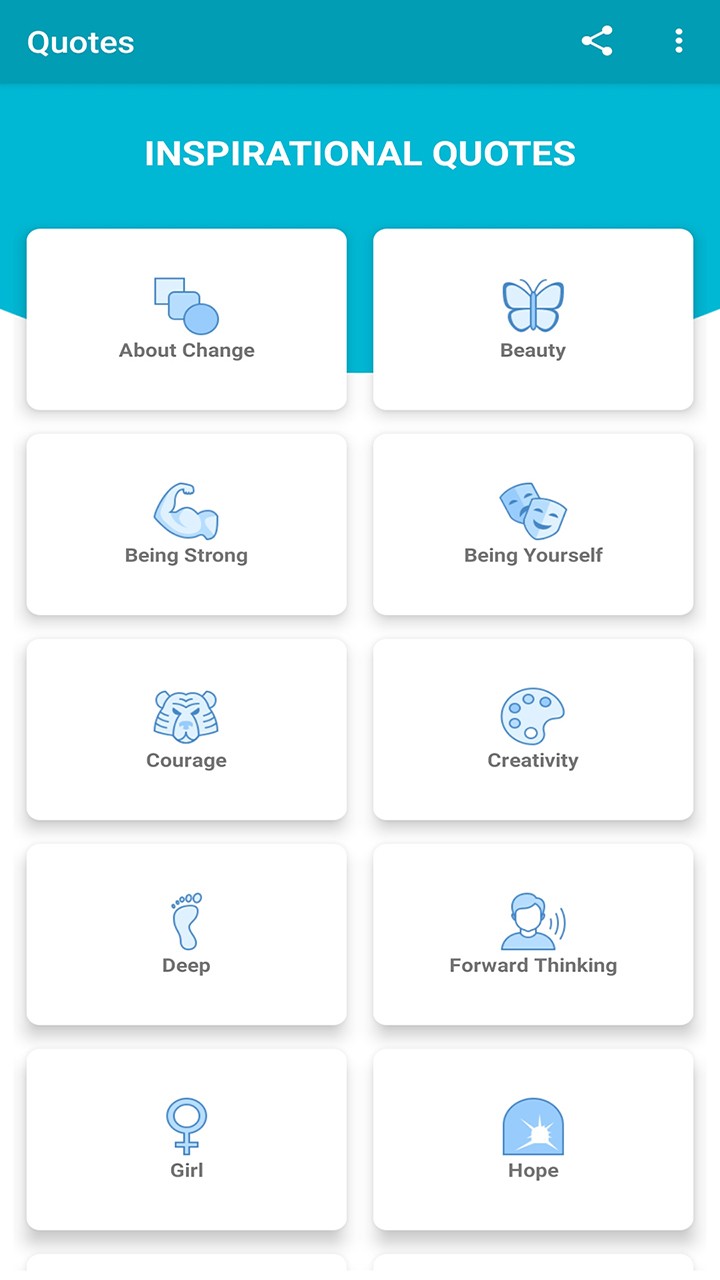This screenshot has height=1280, width=720.
Task: Open the Beauty quotes card
Action: pos(533,320)
